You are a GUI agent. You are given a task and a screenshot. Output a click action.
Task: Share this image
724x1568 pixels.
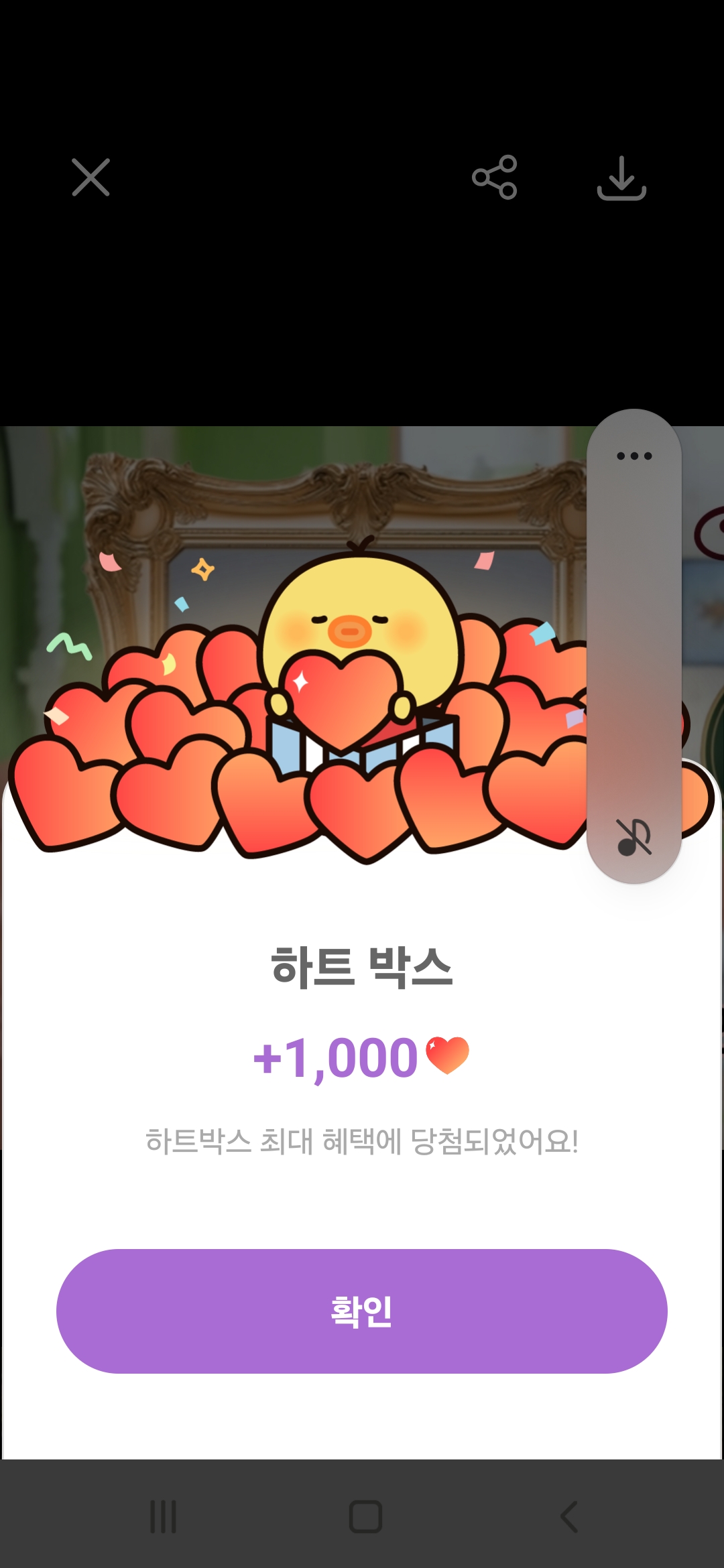click(495, 178)
